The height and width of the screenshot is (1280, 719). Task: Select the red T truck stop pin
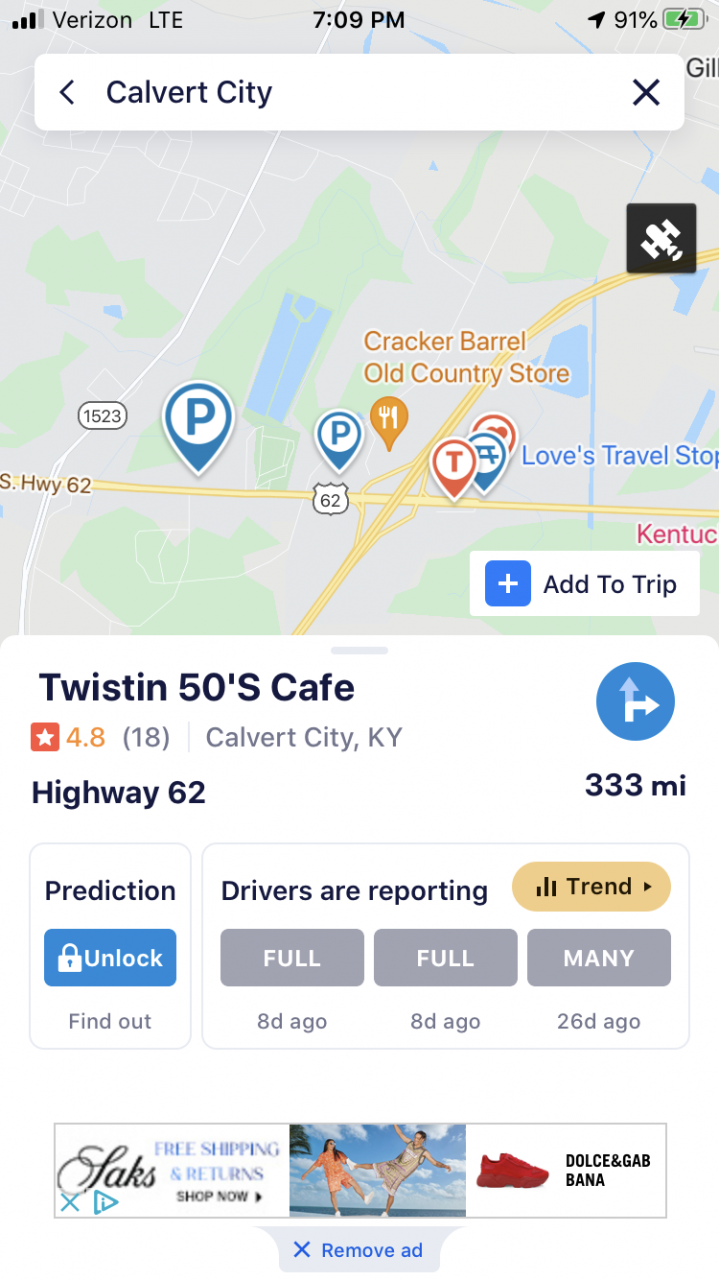pos(454,463)
